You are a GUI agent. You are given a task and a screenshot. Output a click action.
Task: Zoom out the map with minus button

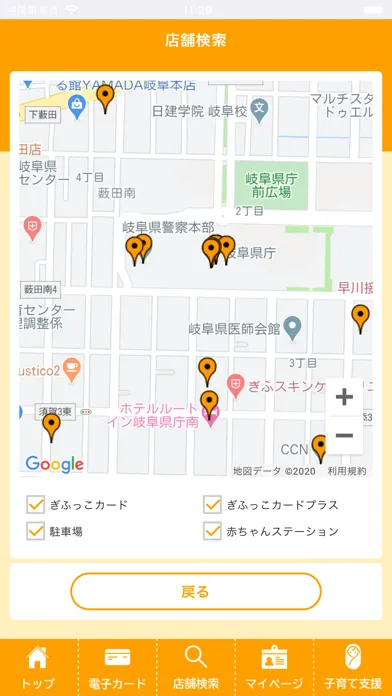click(344, 435)
